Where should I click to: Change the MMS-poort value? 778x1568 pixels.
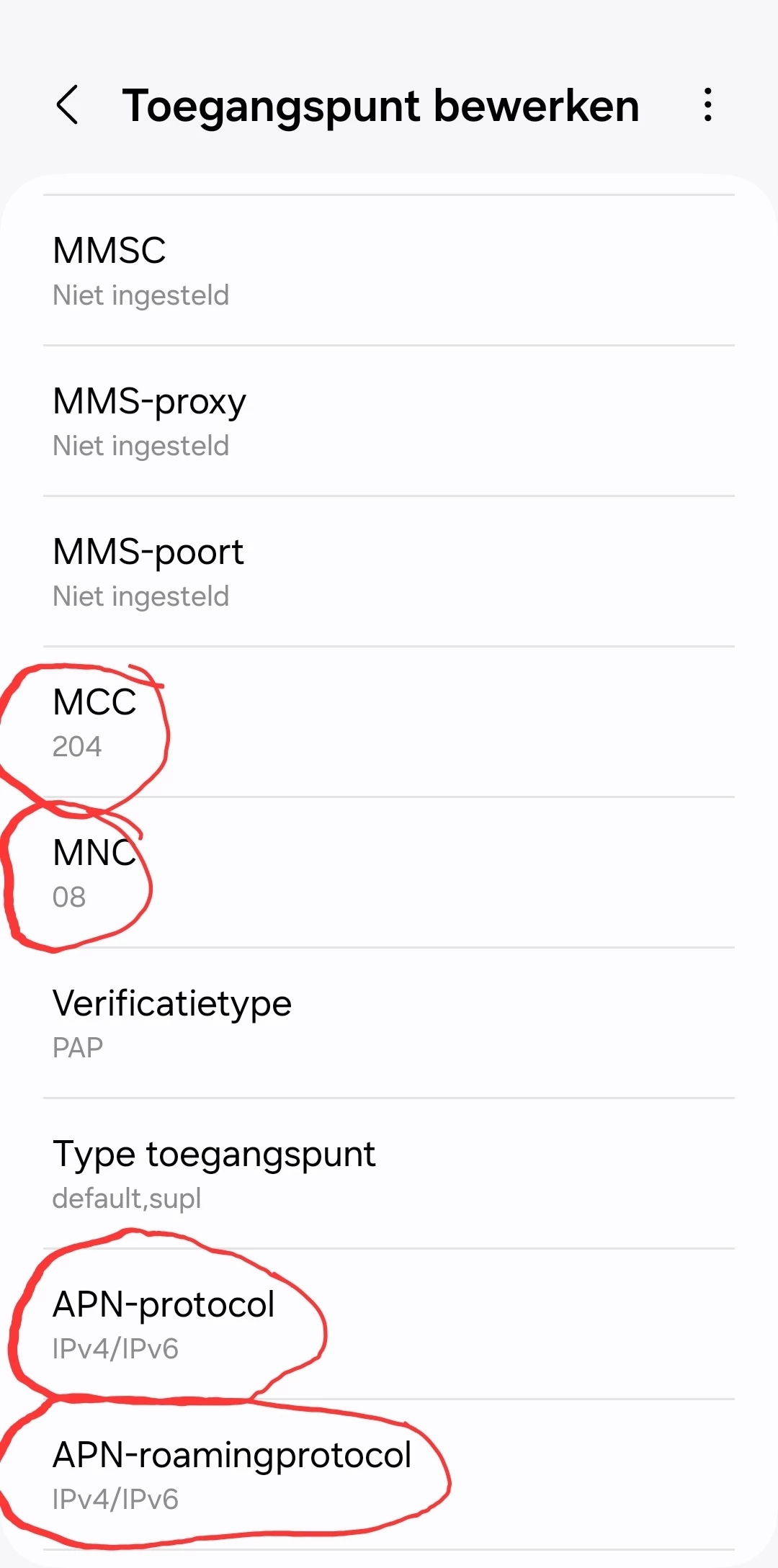tap(389, 572)
